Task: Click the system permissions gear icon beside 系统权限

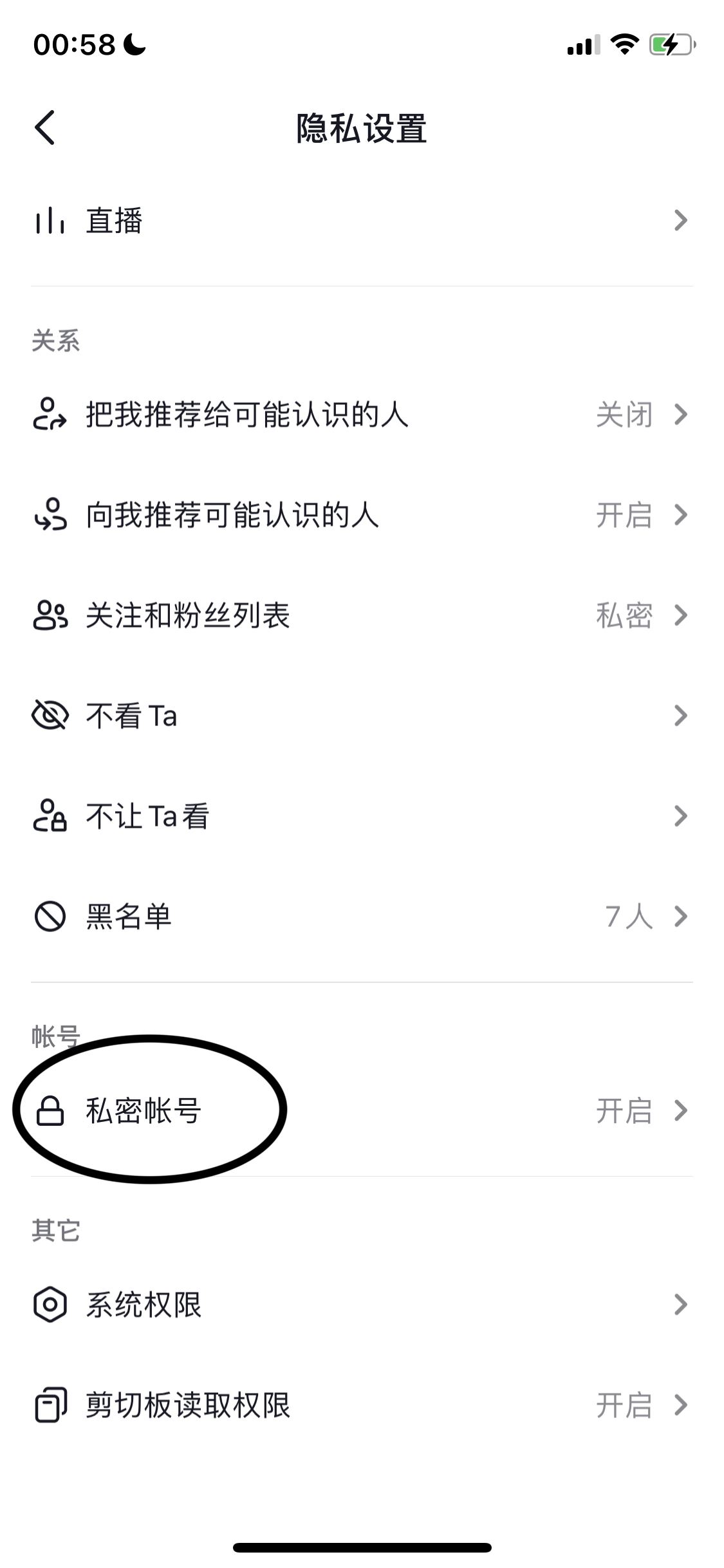Action: point(50,1305)
